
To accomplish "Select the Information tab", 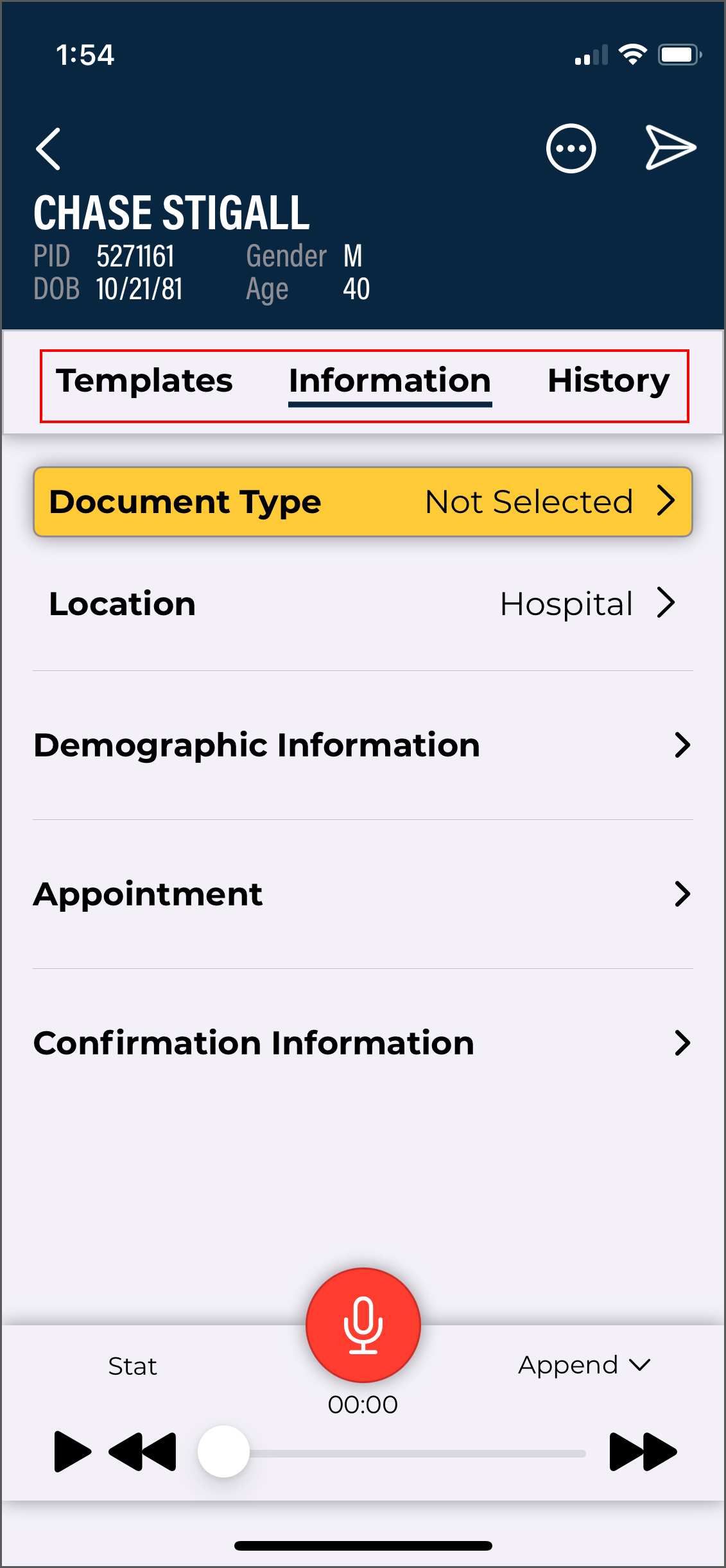I will [x=390, y=381].
